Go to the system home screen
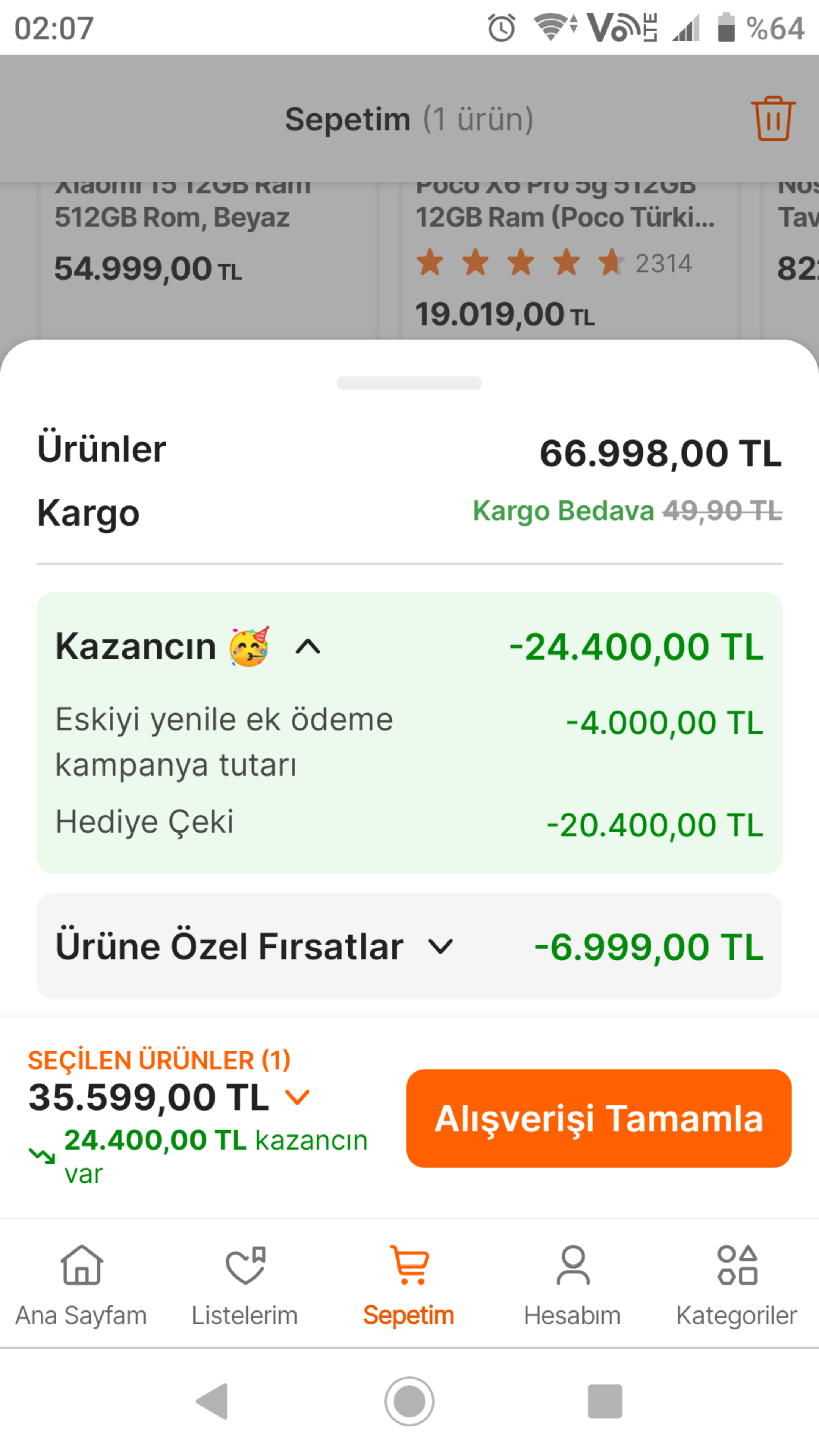819x1456 pixels. pyautogui.click(x=409, y=1401)
